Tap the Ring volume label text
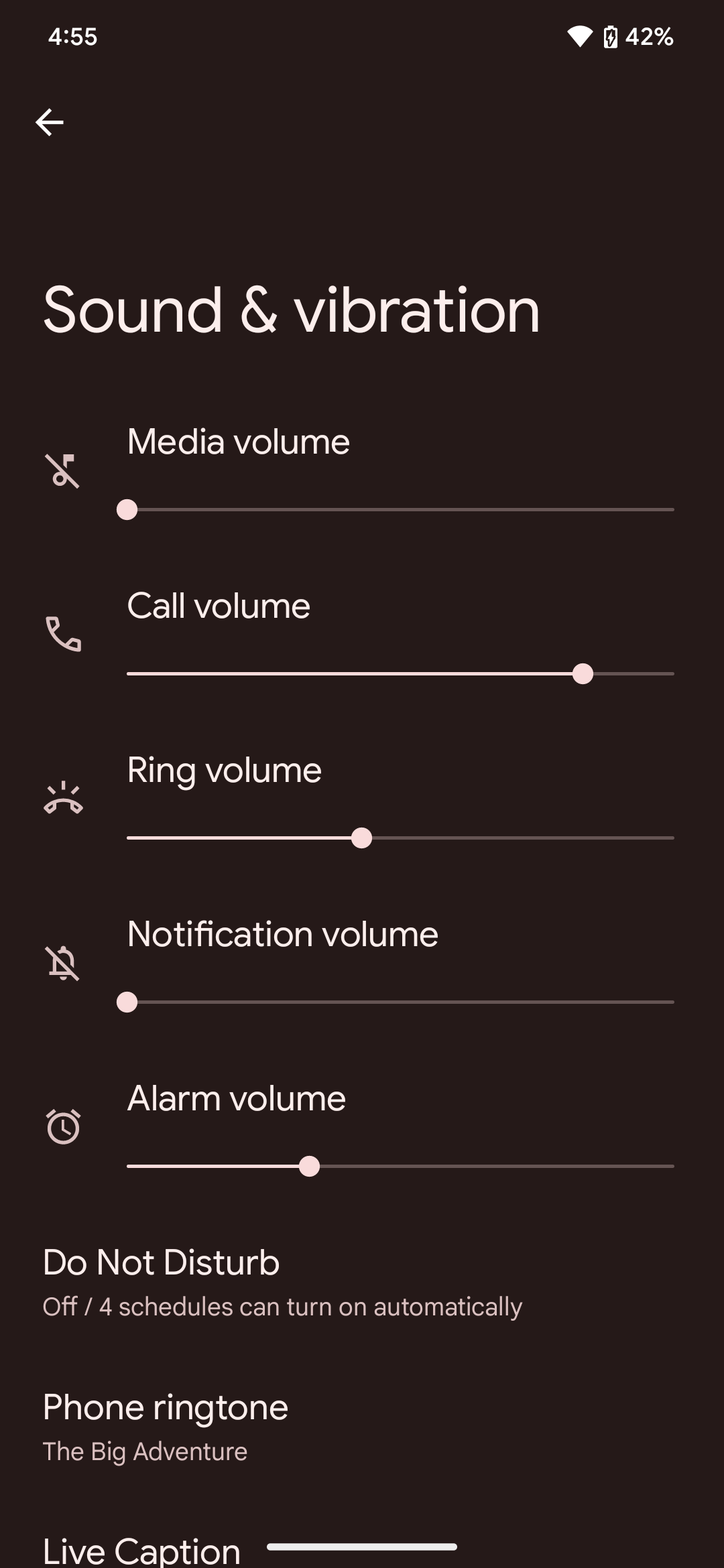This screenshot has height=1568, width=724. point(224,770)
